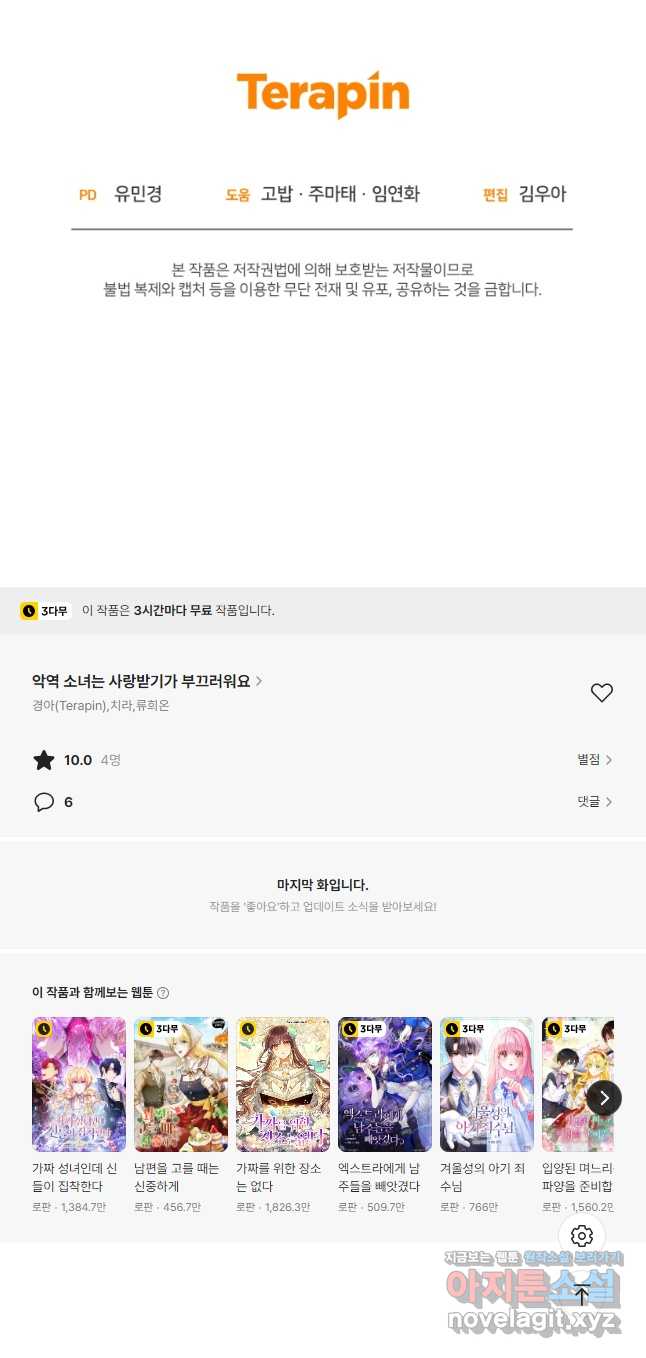Open the viewer settings gear
This screenshot has height=1358, width=646.
point(582,1236)
